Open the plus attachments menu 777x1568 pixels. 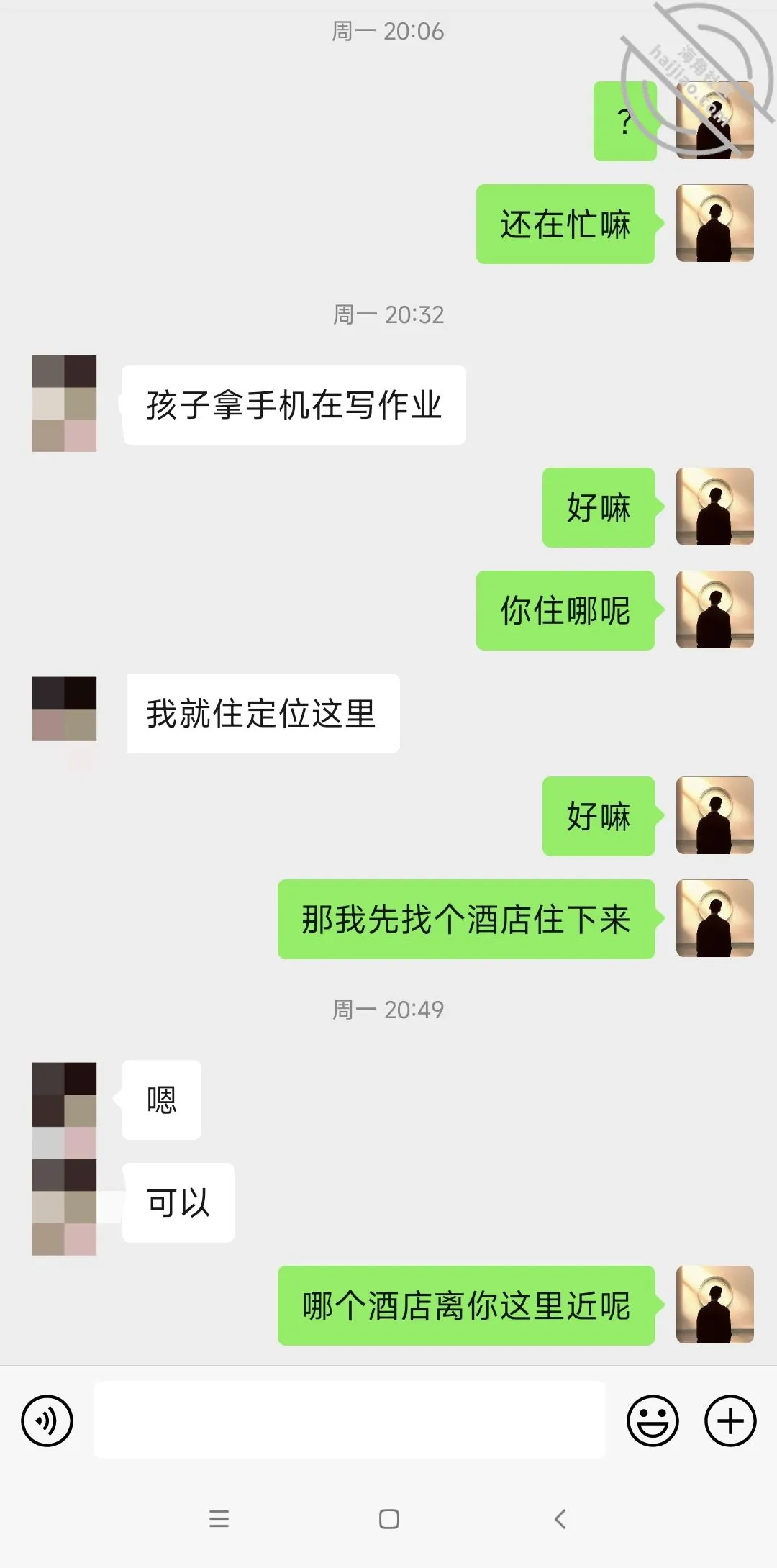pos(730,1420)
